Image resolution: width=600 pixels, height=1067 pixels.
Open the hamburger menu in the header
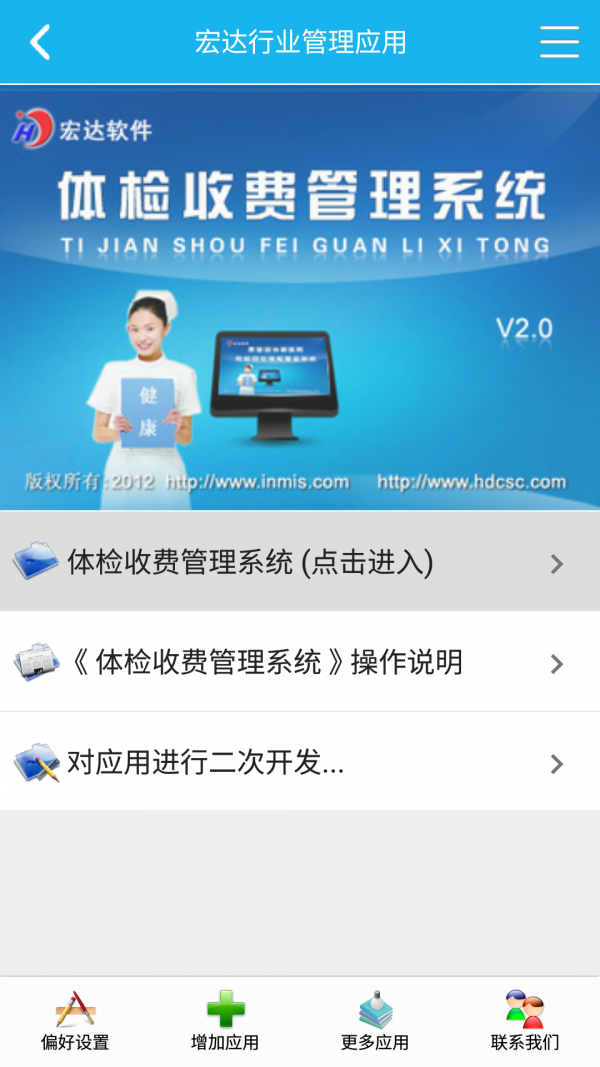(559, 42)
